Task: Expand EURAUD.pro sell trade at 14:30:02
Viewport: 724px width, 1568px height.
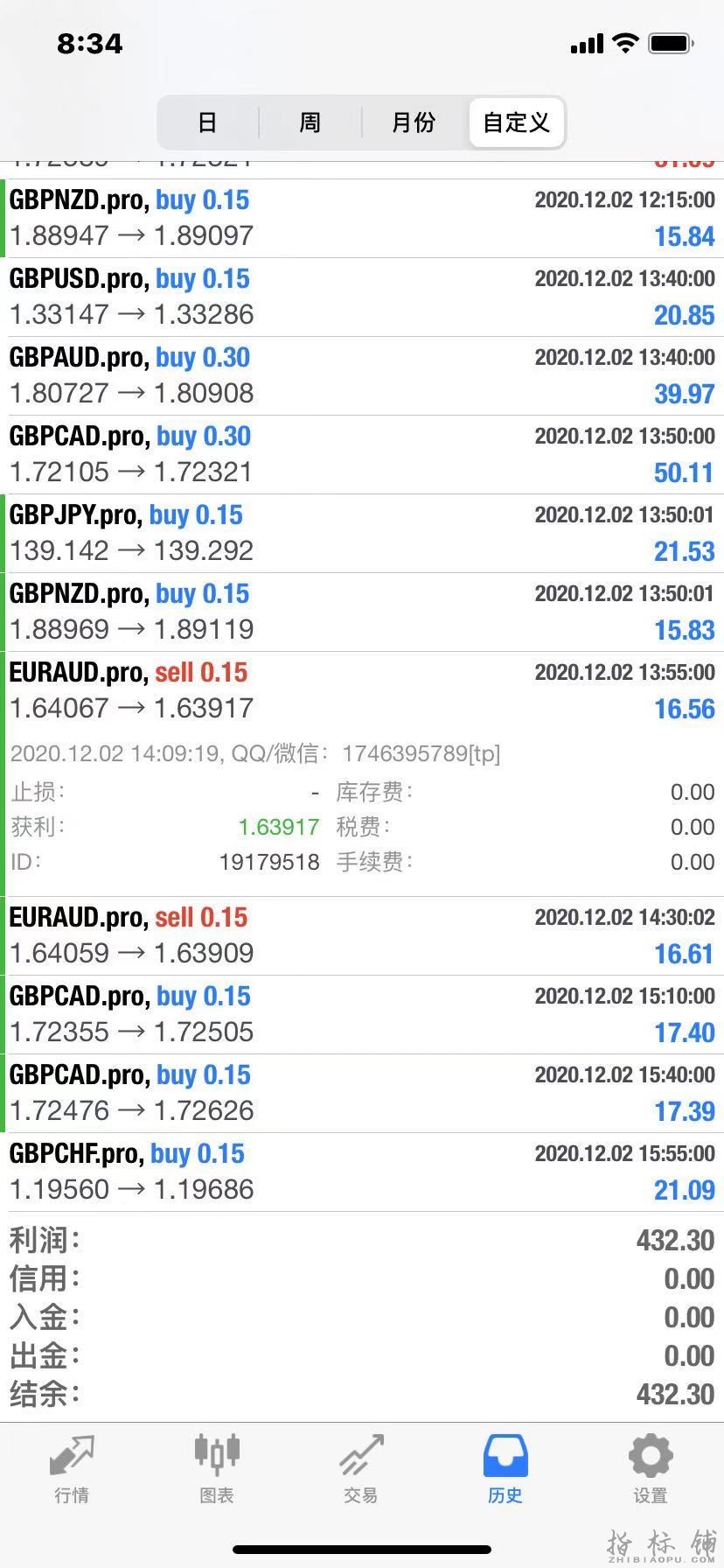Action: point(362,935)
